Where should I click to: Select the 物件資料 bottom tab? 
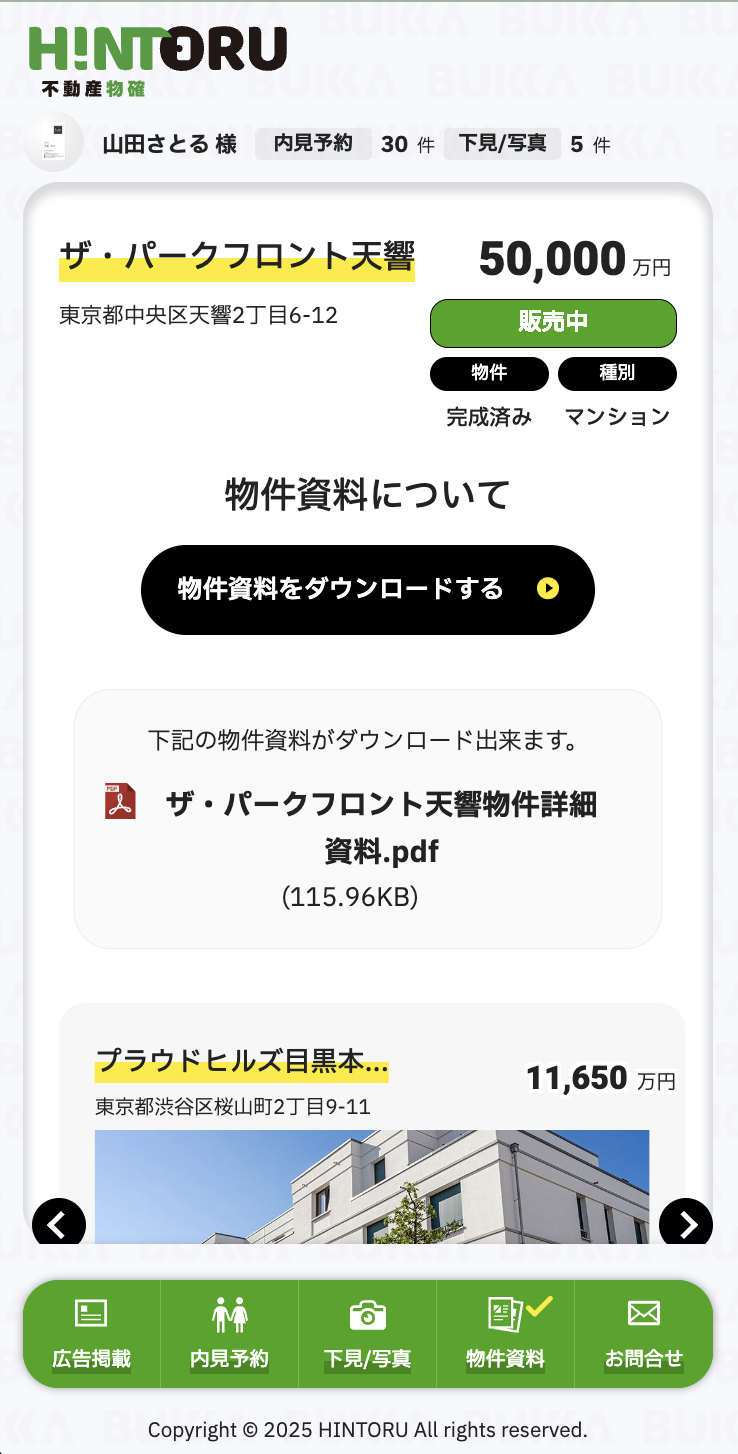click(506, 1334)
